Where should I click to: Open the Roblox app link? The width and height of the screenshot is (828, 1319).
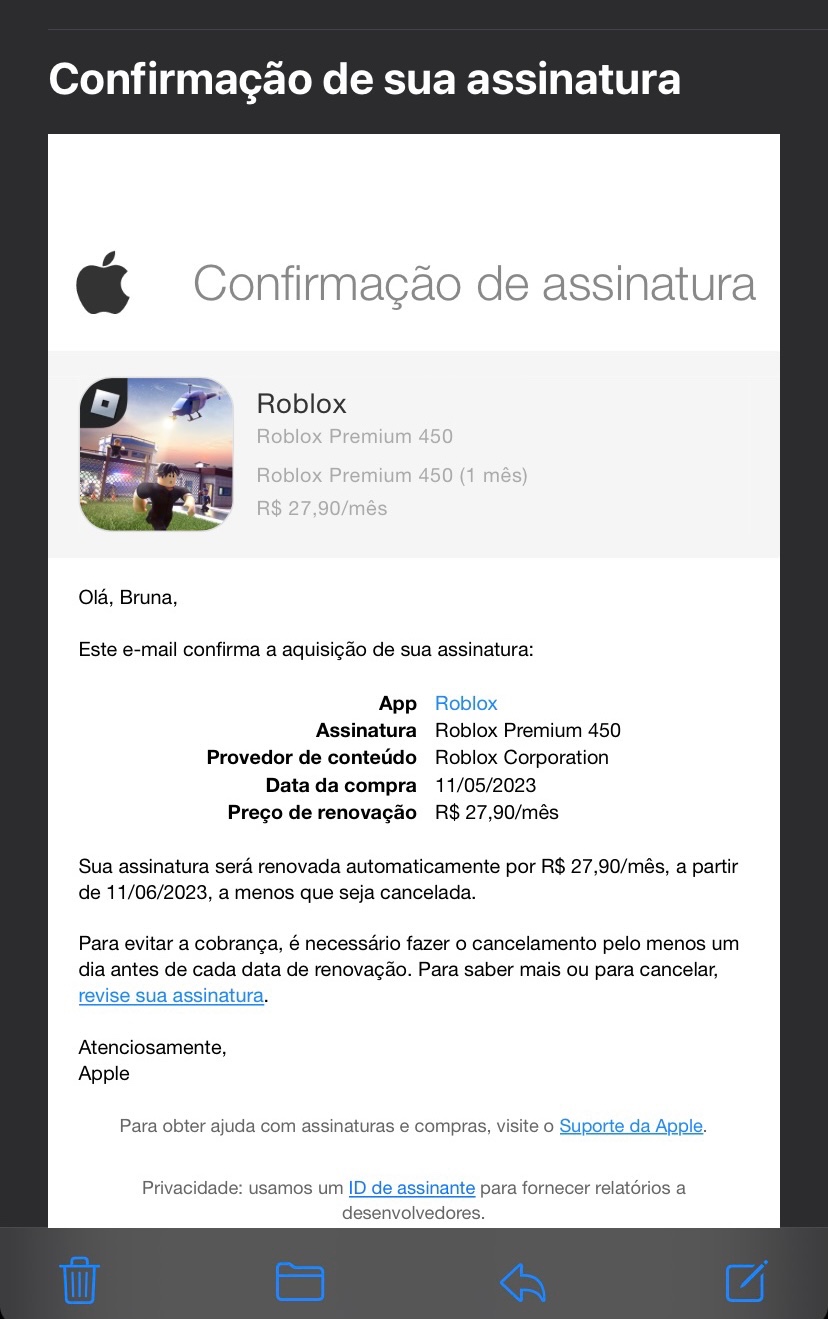coord(466,703)
